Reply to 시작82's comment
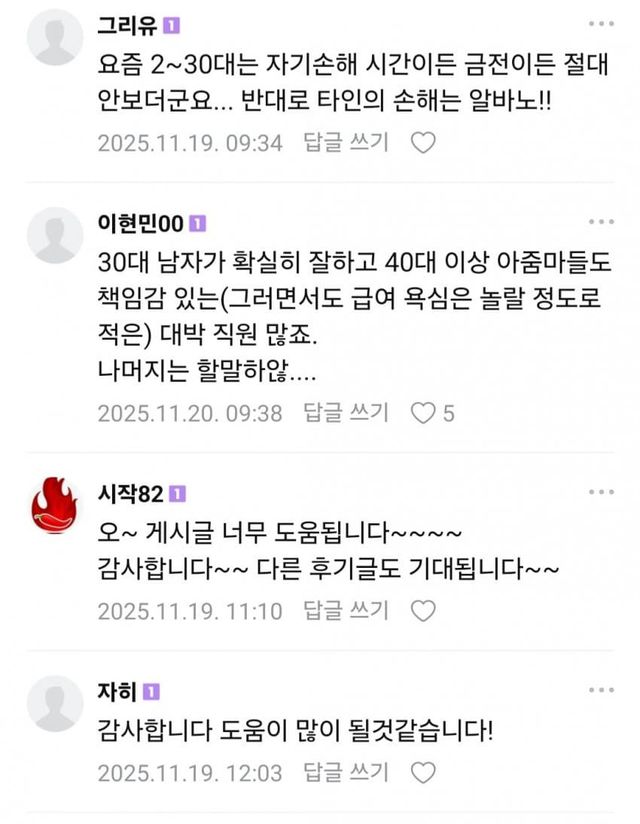 pos(345,610)
